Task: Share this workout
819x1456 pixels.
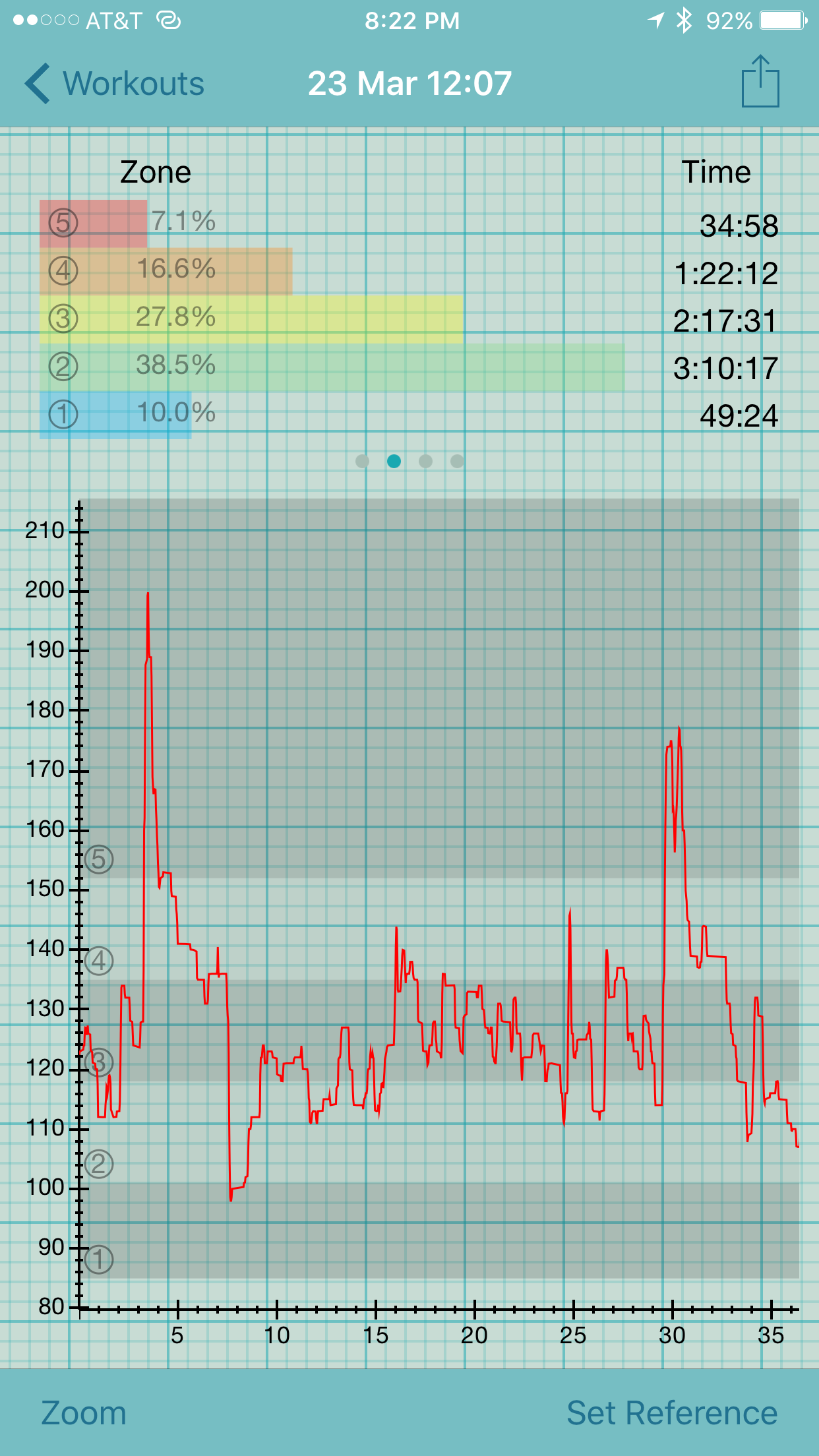Action: [x=760, y=81]
